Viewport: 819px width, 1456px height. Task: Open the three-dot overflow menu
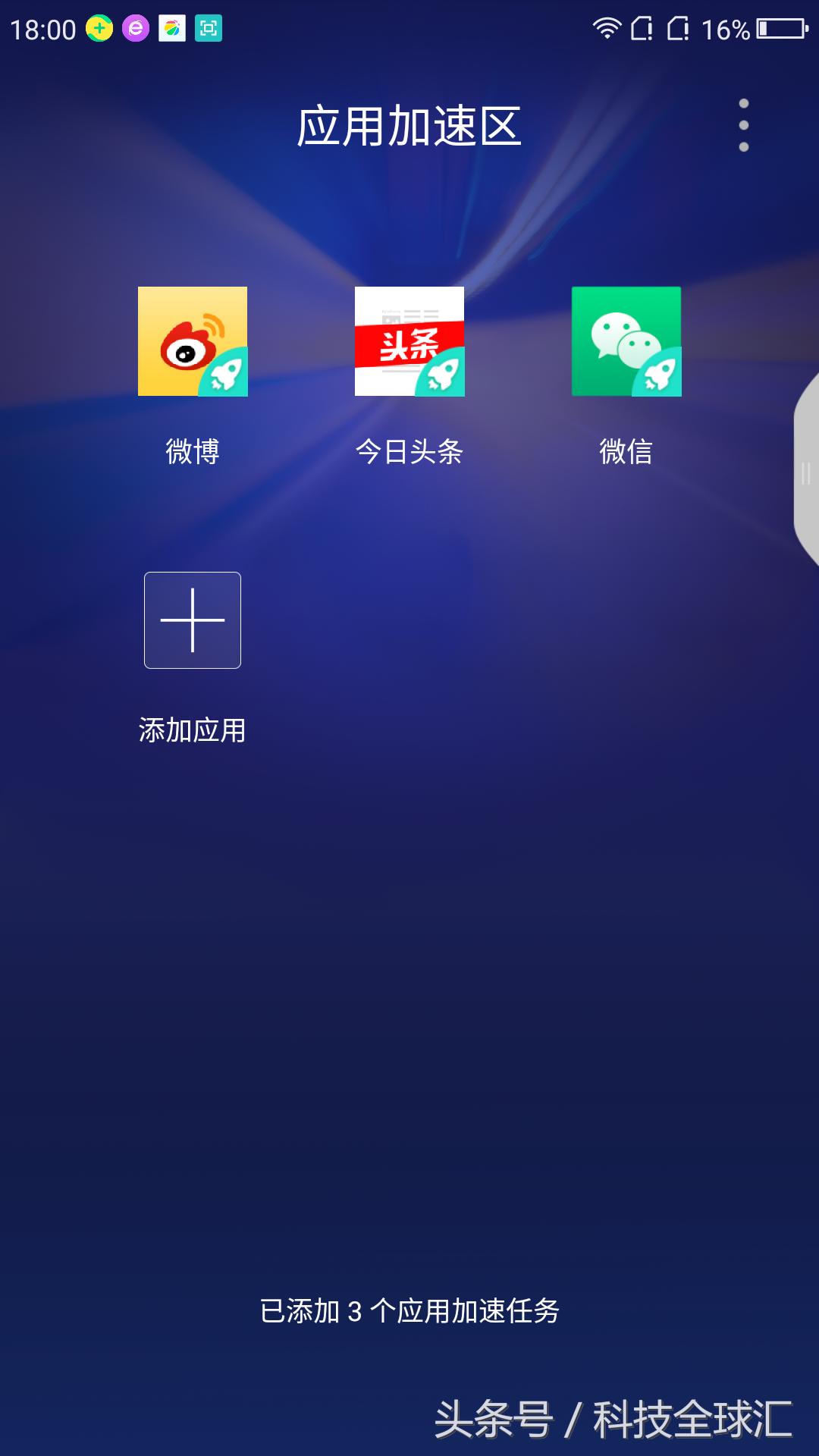(x=743, y=124)
